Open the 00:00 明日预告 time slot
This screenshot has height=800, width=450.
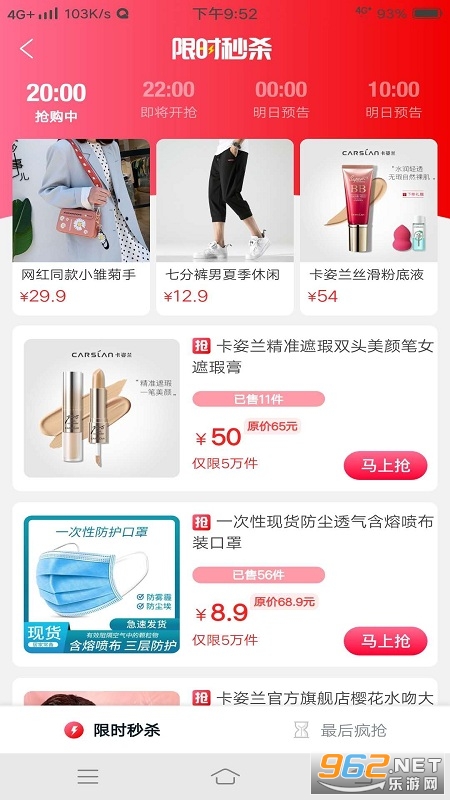point(281,100)
